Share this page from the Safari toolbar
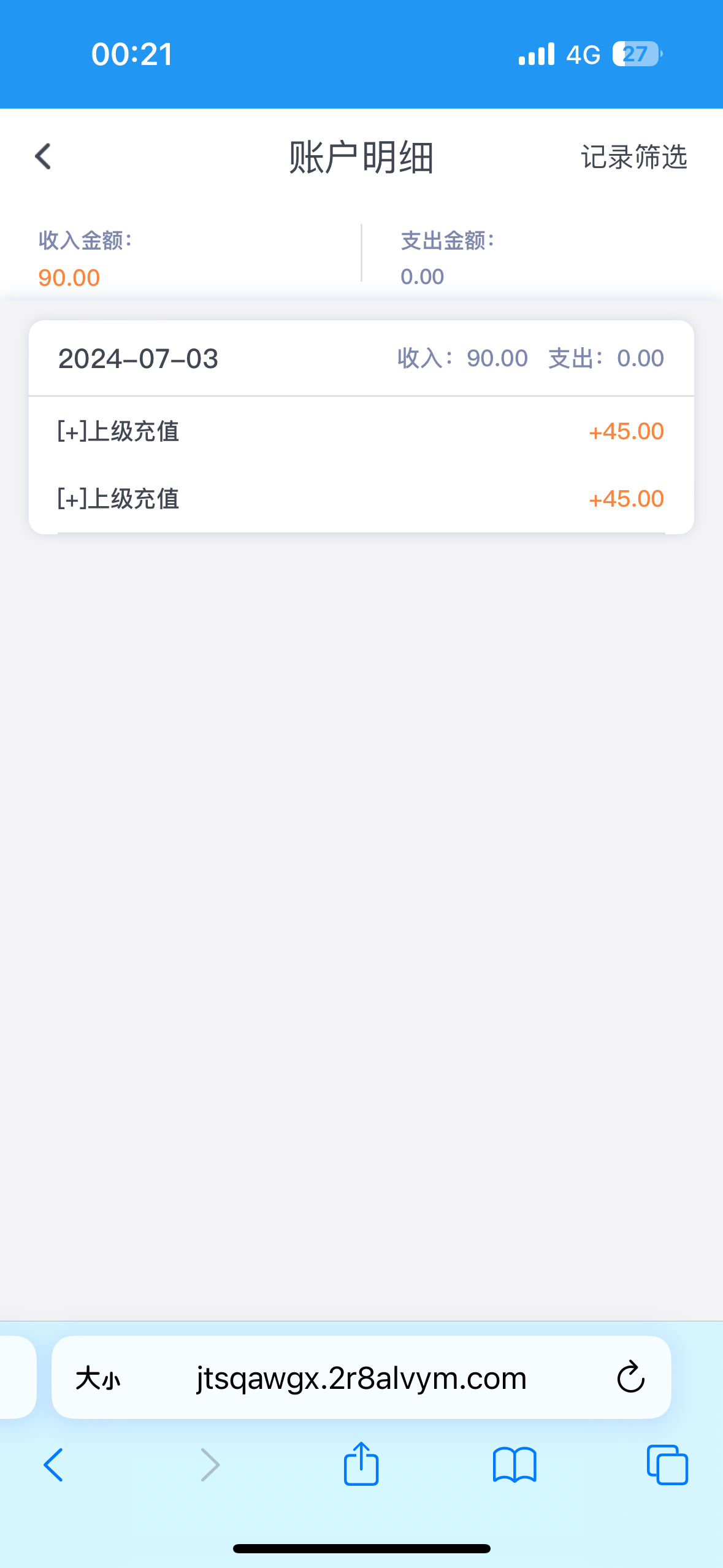 coord(361,1464)
